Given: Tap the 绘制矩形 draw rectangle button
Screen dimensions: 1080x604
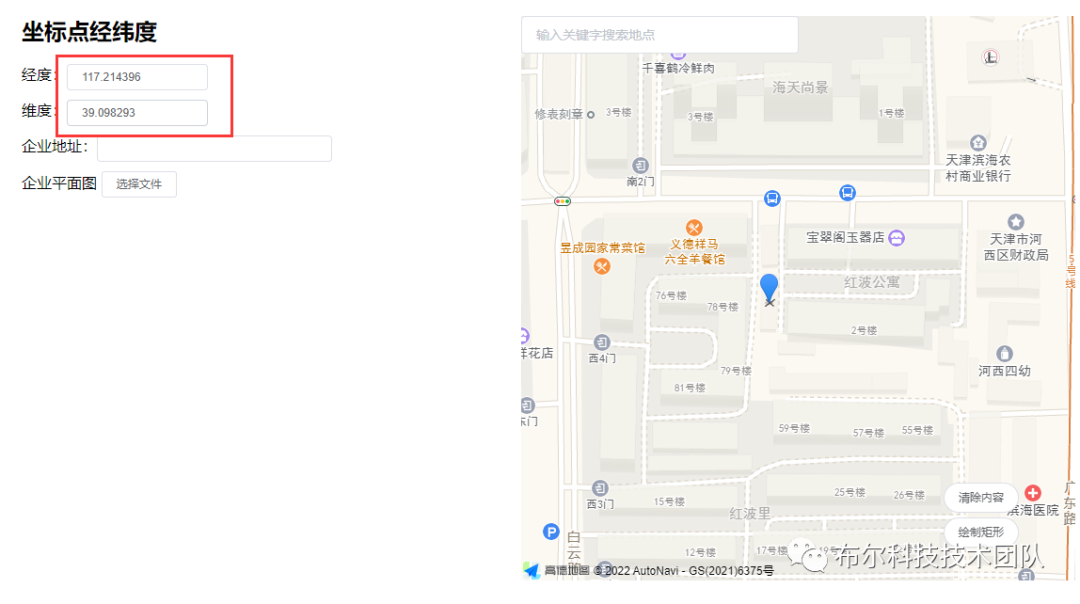Looking at the screenshot, I should 980,532.
